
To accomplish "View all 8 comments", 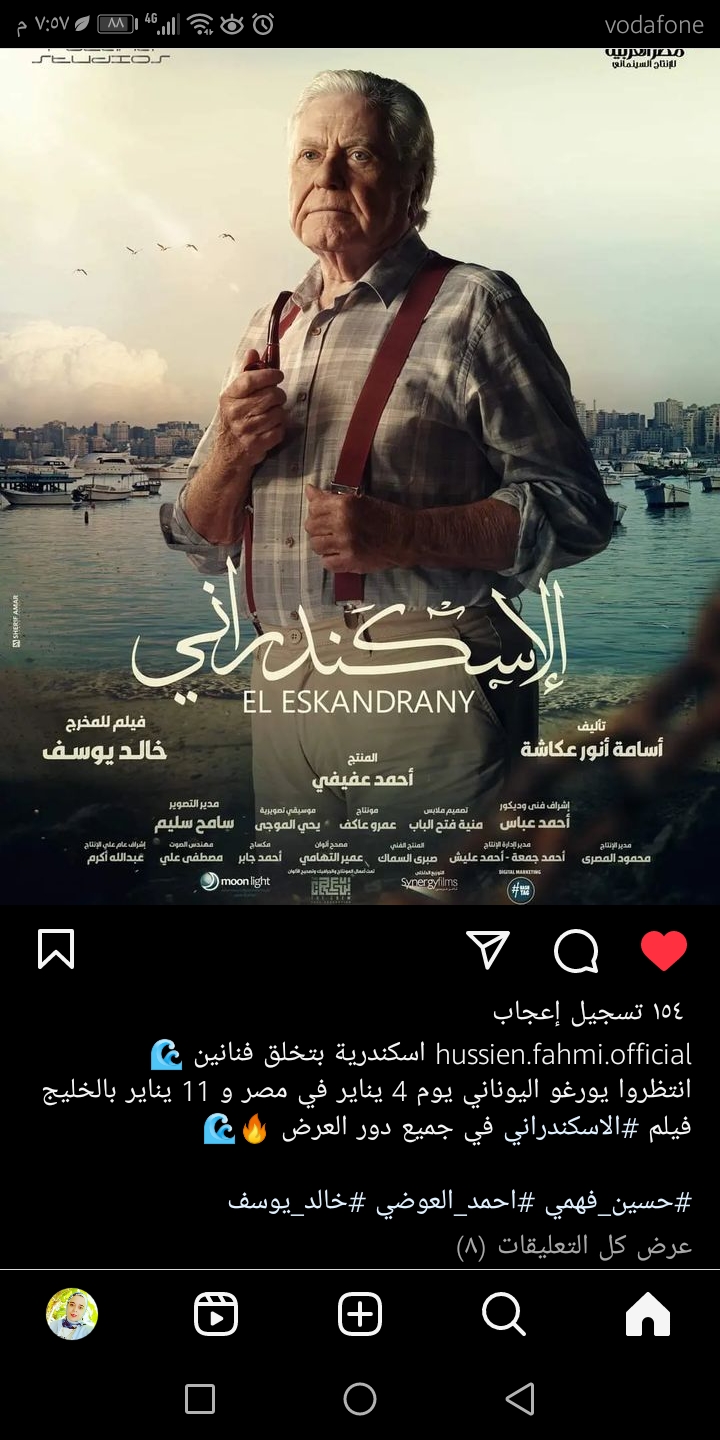I will (573, 1246).
